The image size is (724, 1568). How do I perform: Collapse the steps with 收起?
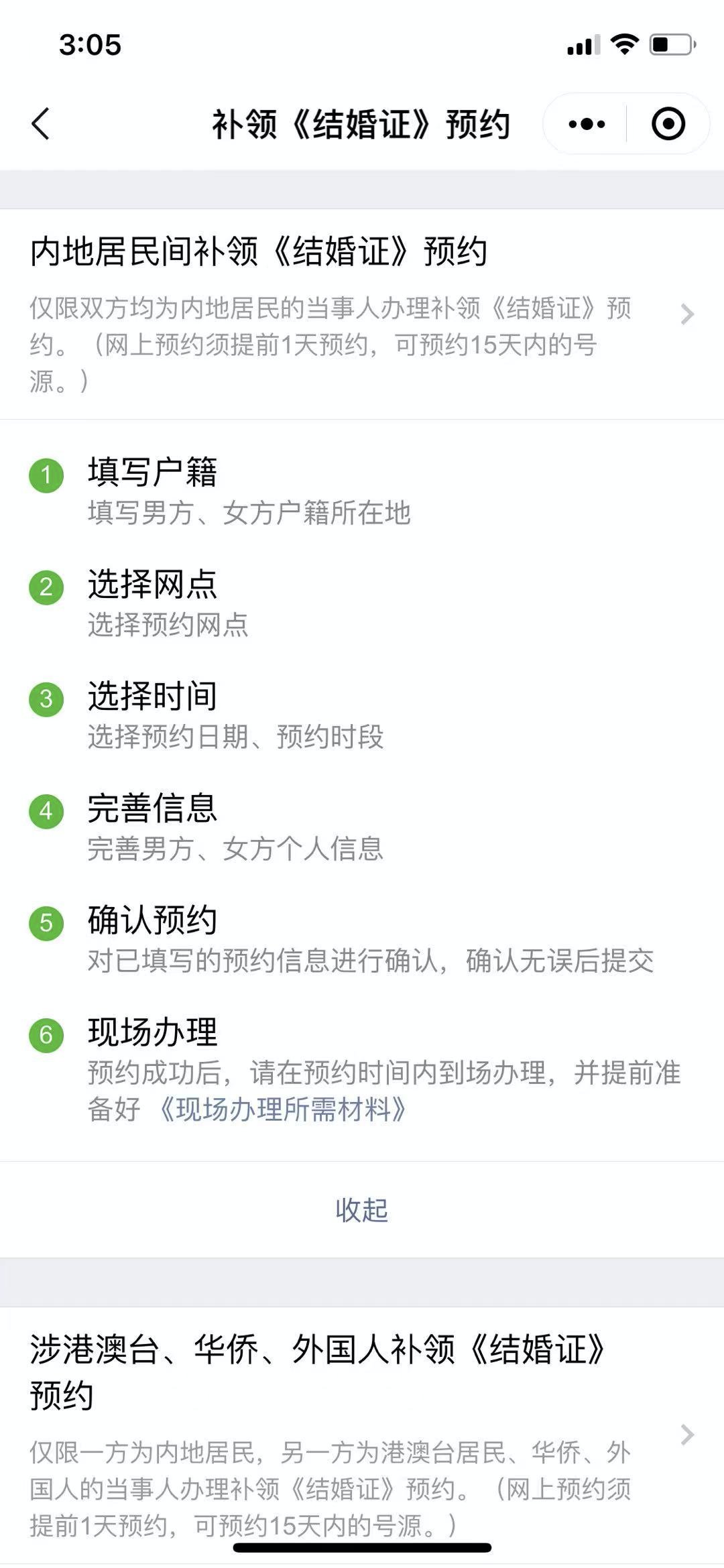(x=361, y=1210)
